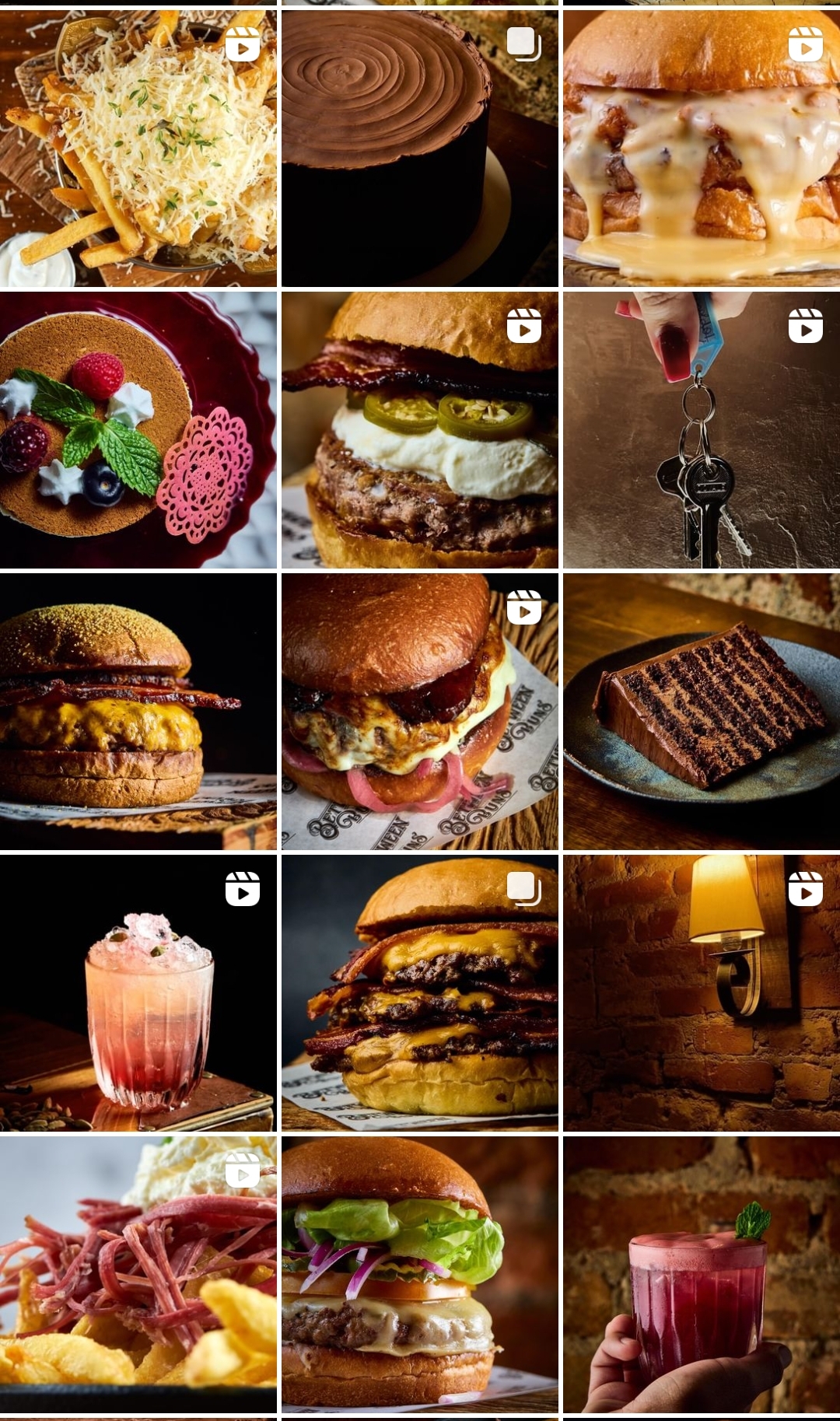Viewport: 840px width, 1421px height.
Task: Open the round chocolate cake post
Action: [x=419, y=149]
